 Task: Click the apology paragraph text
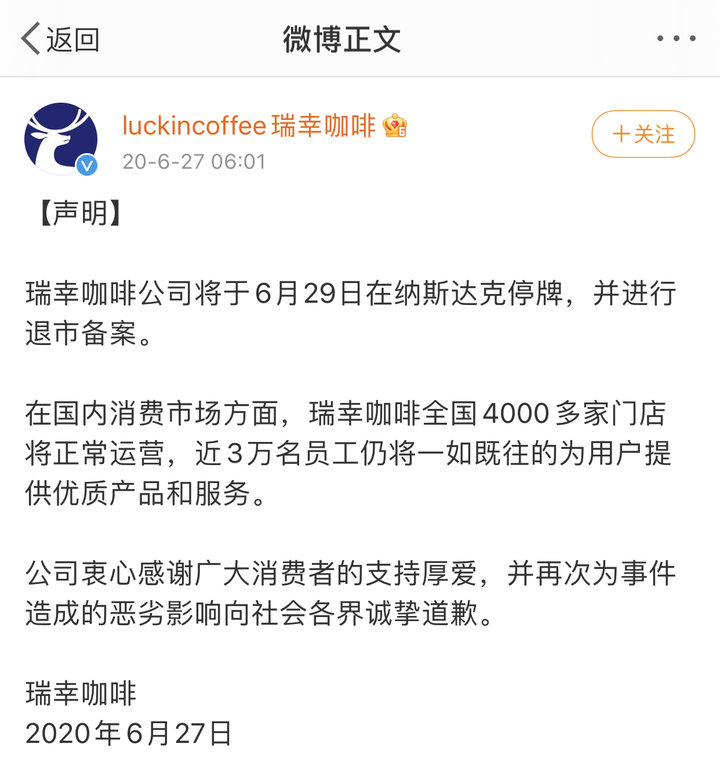(350, 589)
